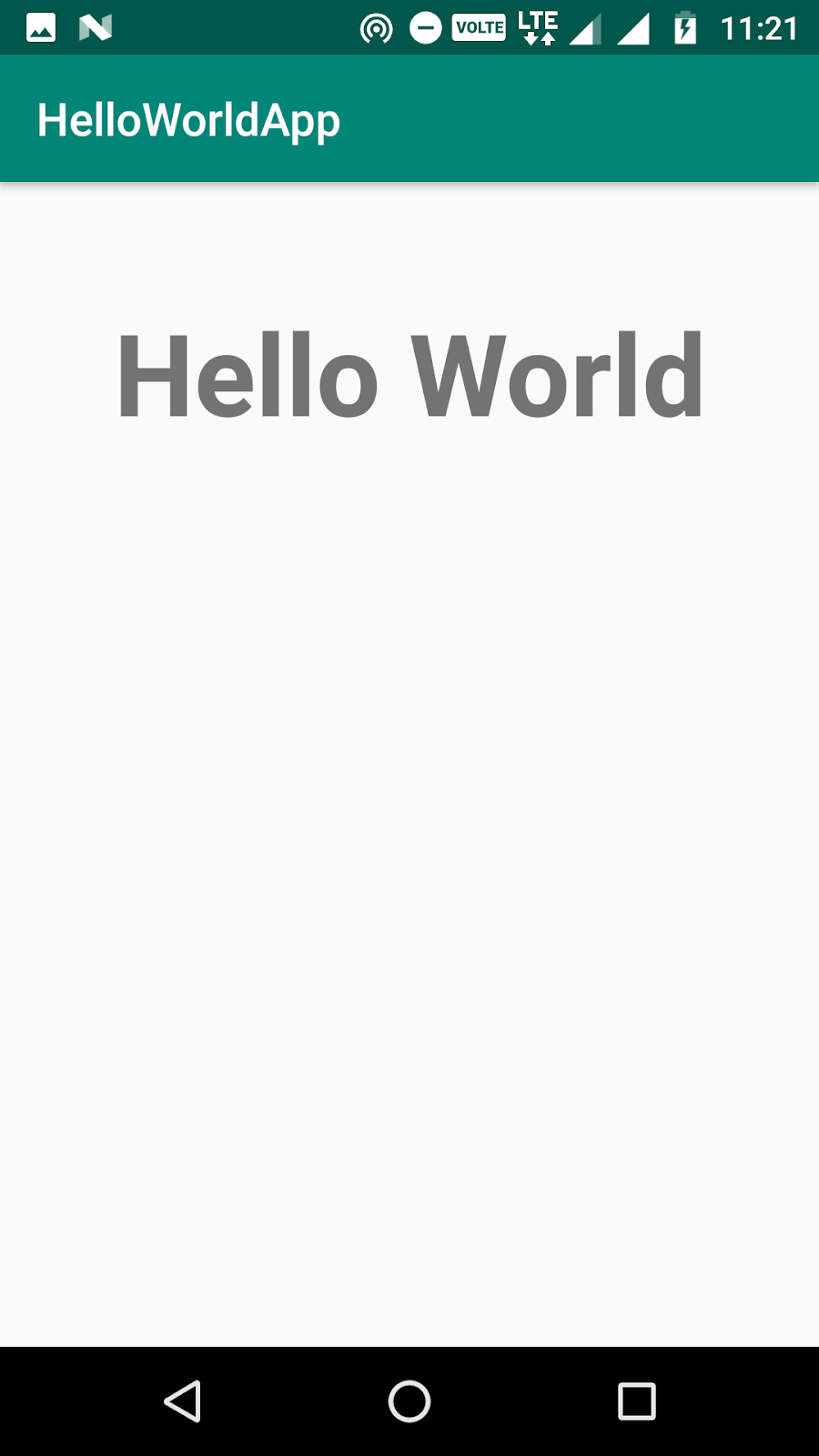The height and width of the screenshot is (1456, 819).
Task: Tap the VoLTE indicator icon
Action: click(x=479, y=26)
